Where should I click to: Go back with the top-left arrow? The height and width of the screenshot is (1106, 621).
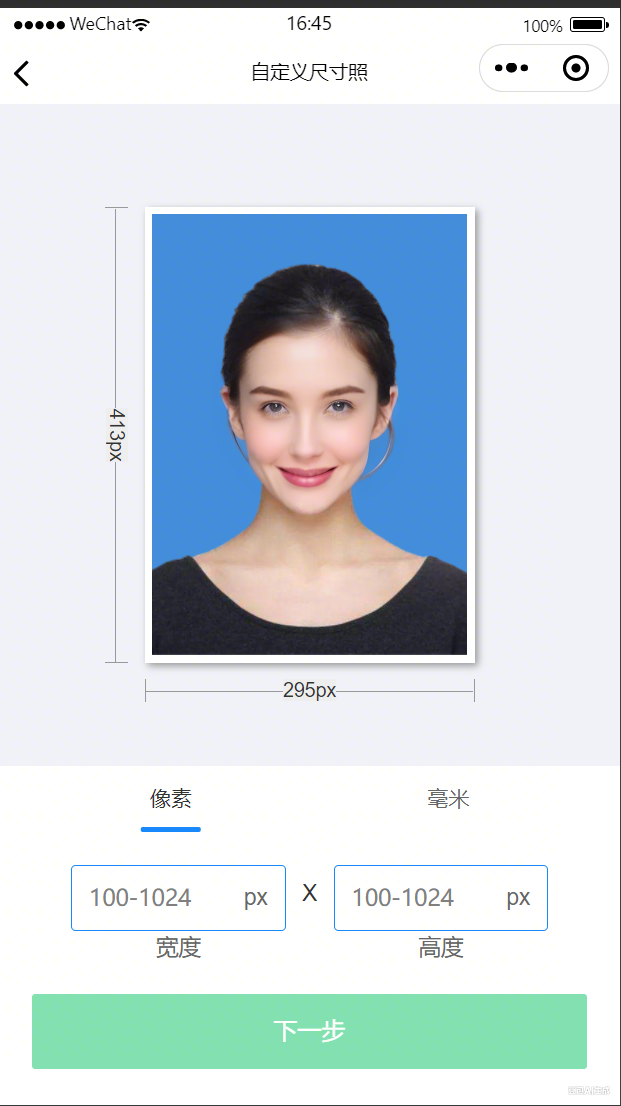click(x=22, y=73)
